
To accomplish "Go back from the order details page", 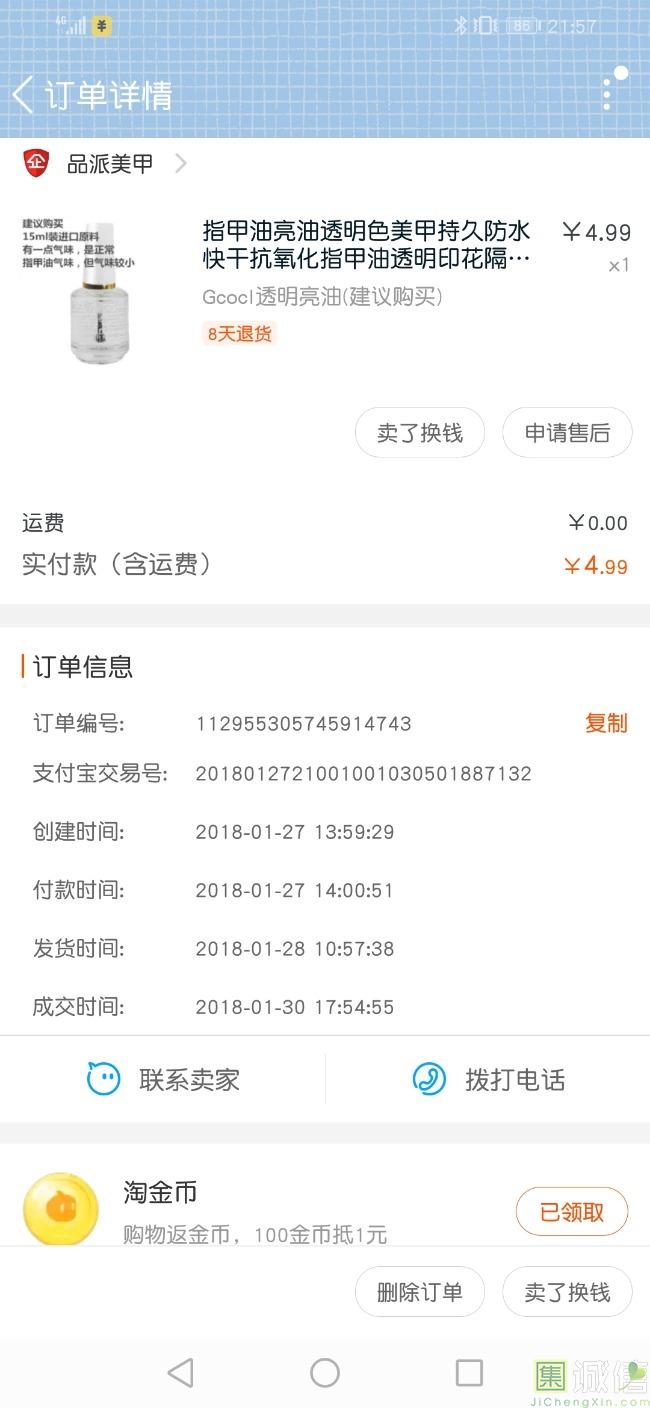I will 22,96.
